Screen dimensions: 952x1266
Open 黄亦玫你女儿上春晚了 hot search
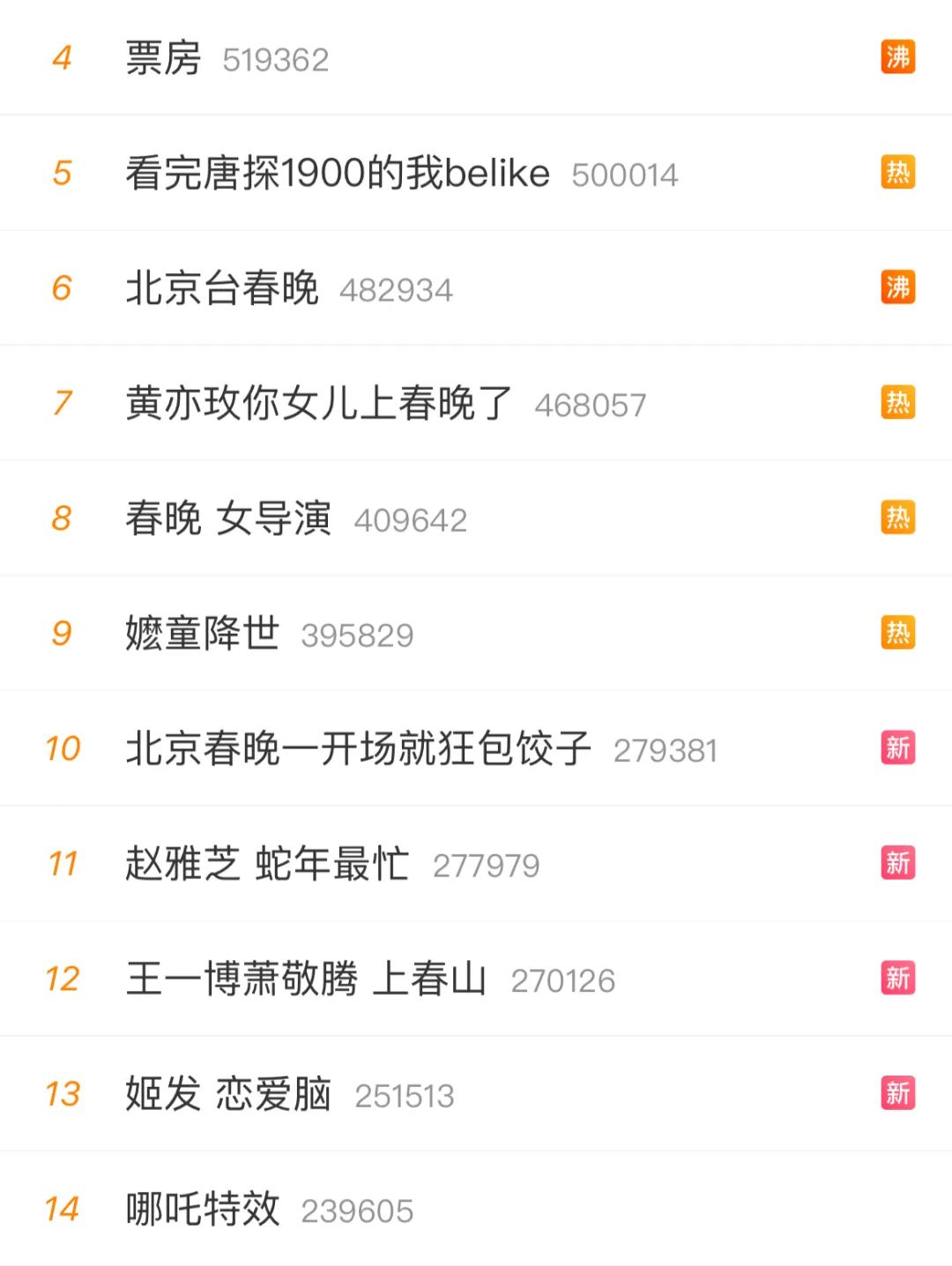pyautogui.click(x=318, y=404)
